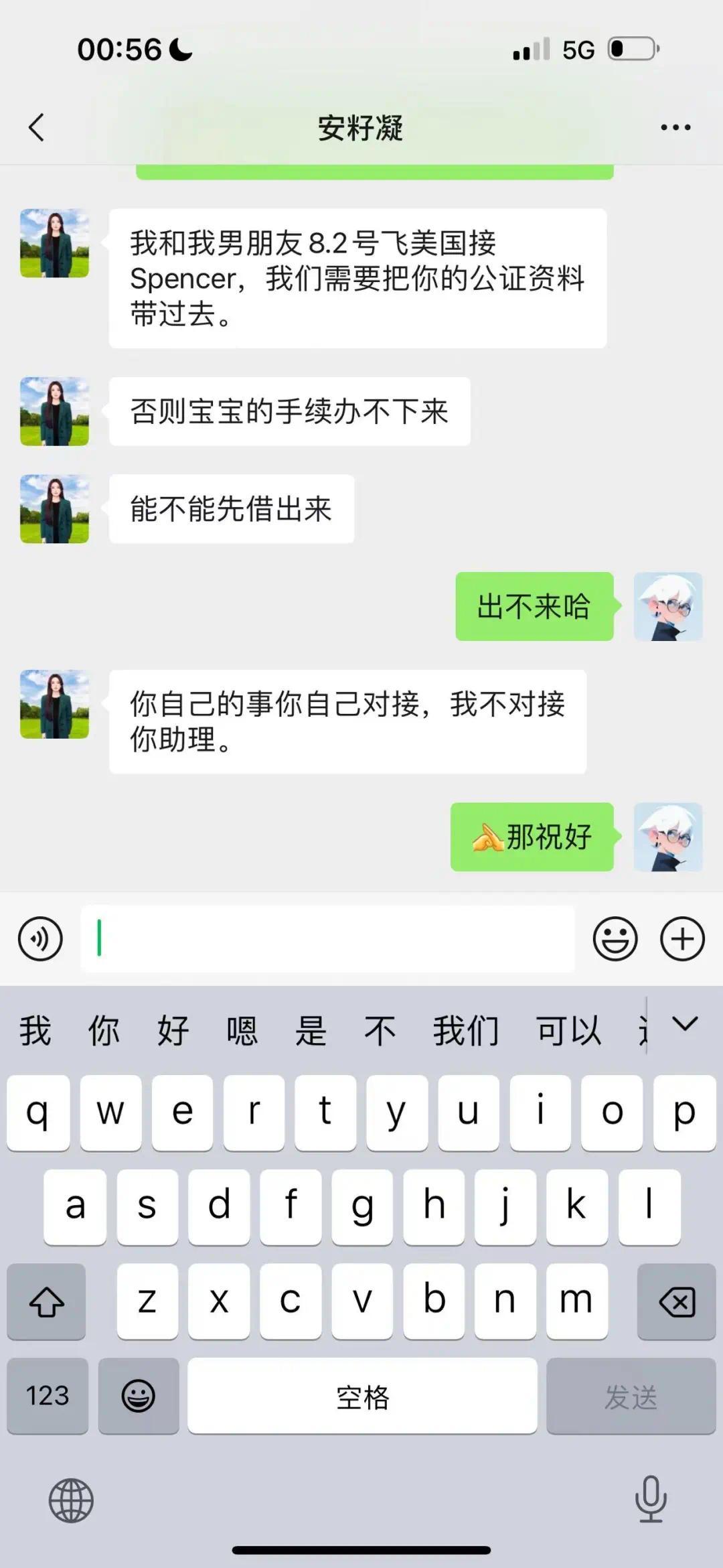Insert the suggested word 我们

point(466,1030)
